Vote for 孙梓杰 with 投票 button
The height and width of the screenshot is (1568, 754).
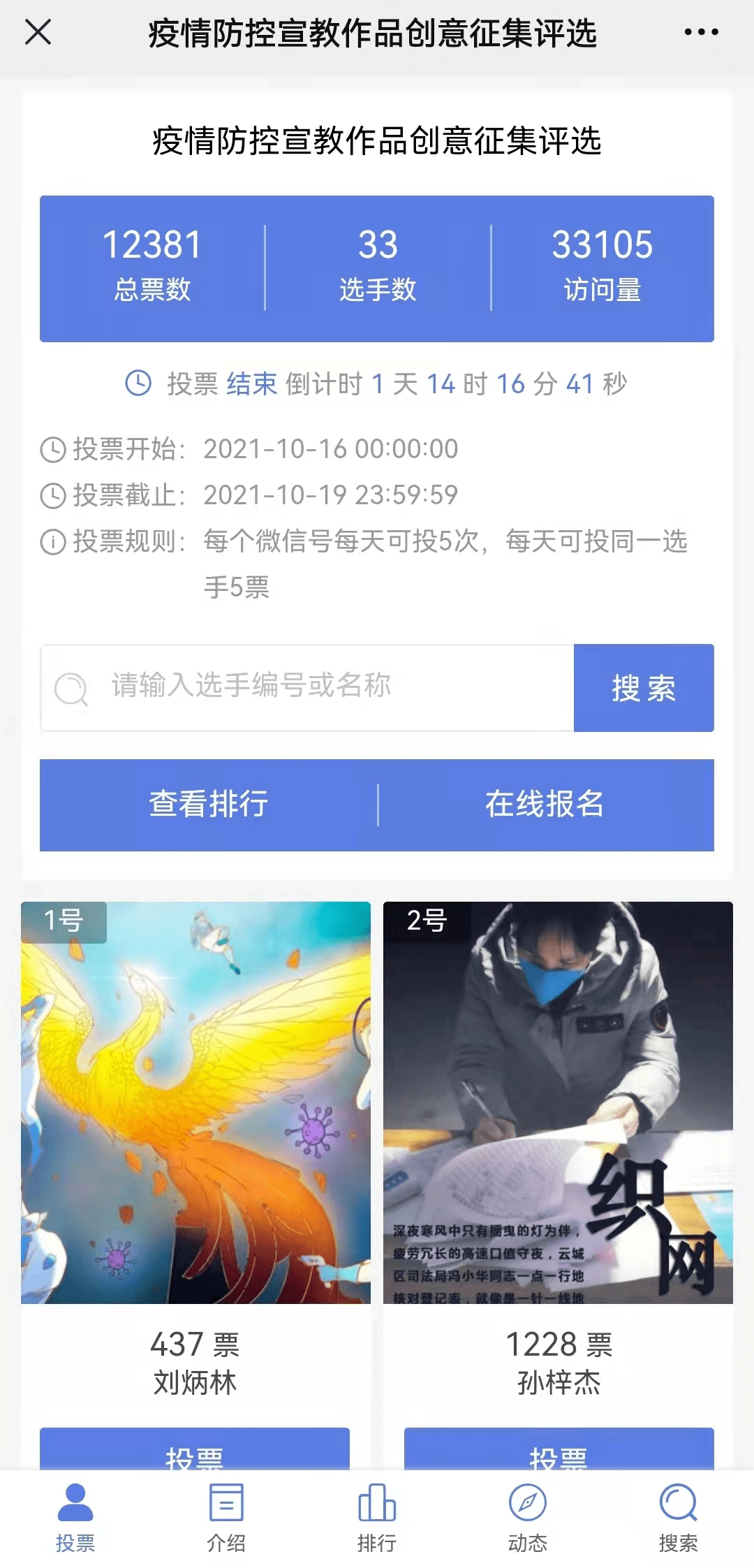click(x=559, y=1450)
